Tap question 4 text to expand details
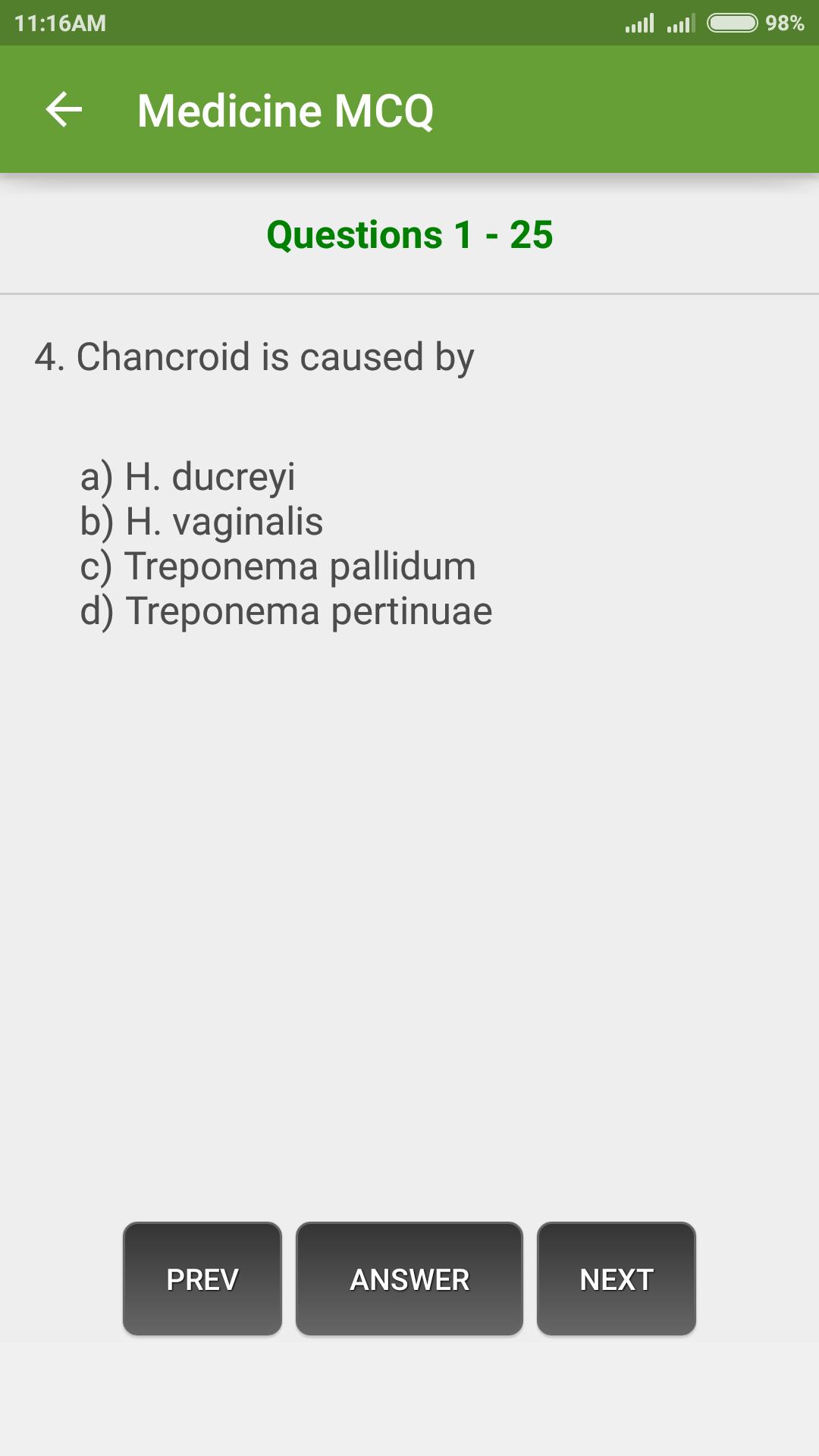Image resolution: width=819 pixels, height=1456 pixels. (256, 356)
